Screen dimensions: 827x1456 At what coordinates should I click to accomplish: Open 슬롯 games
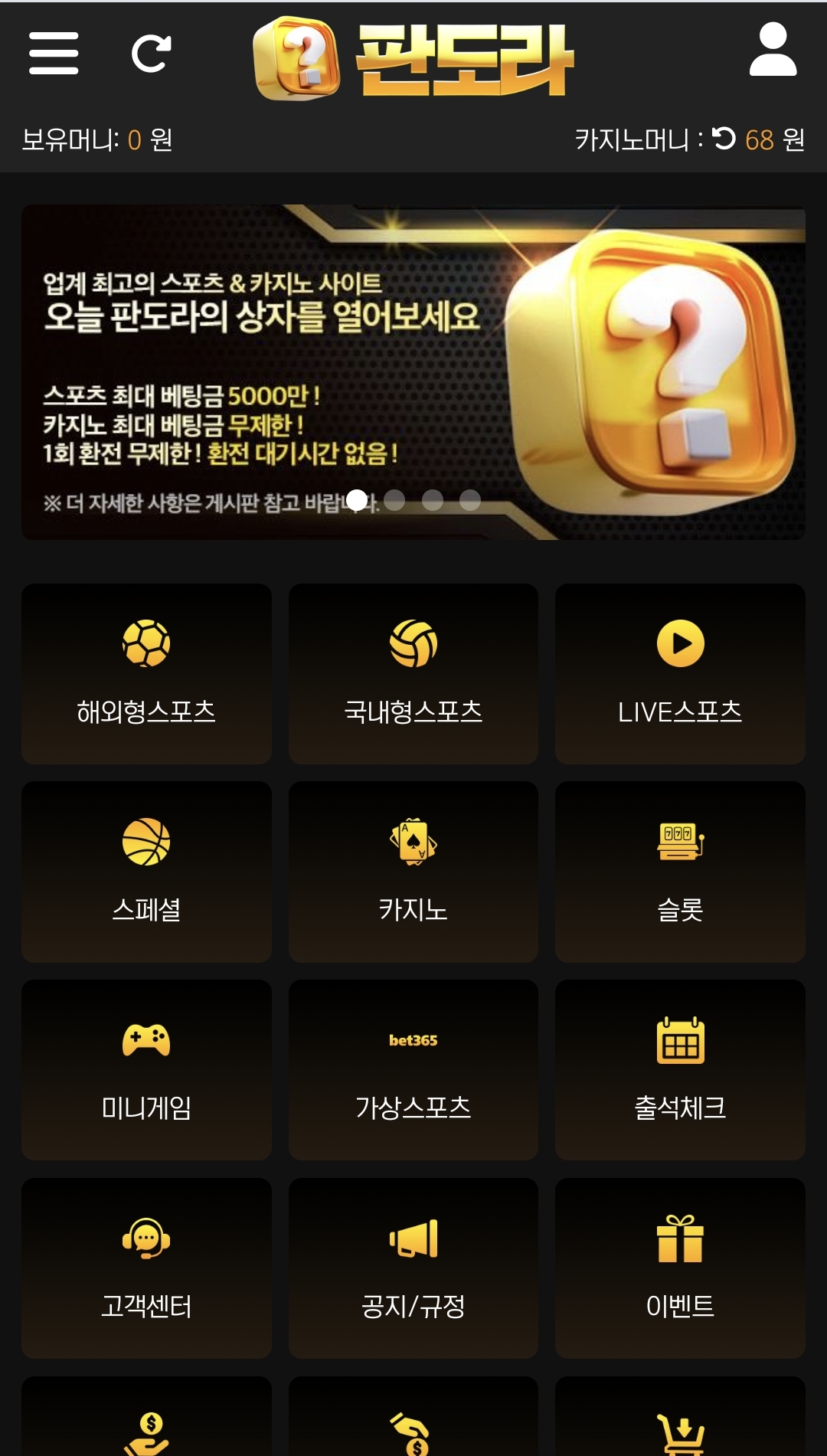coord(680,872)
